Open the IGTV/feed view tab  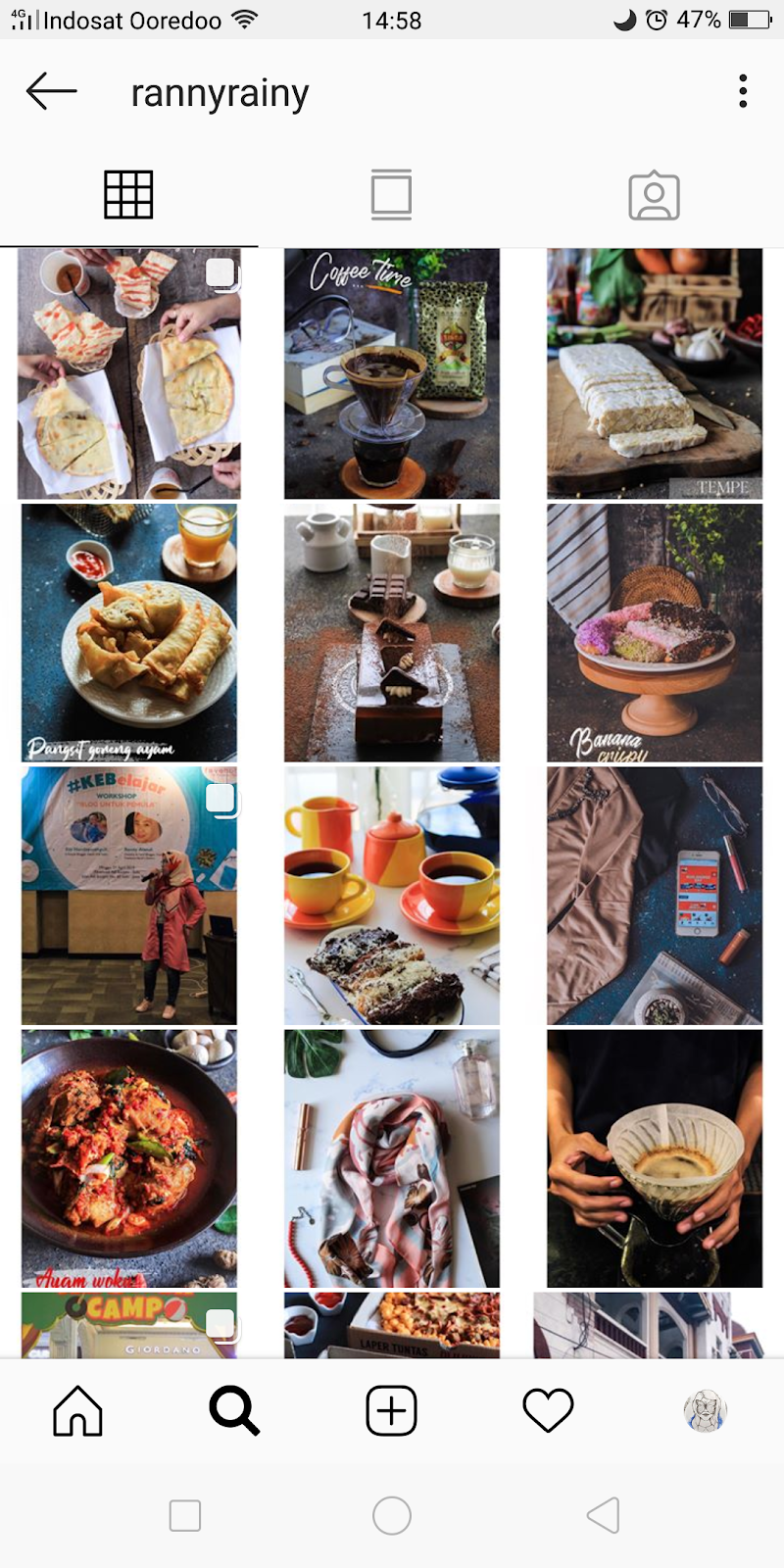pos(391,194)
